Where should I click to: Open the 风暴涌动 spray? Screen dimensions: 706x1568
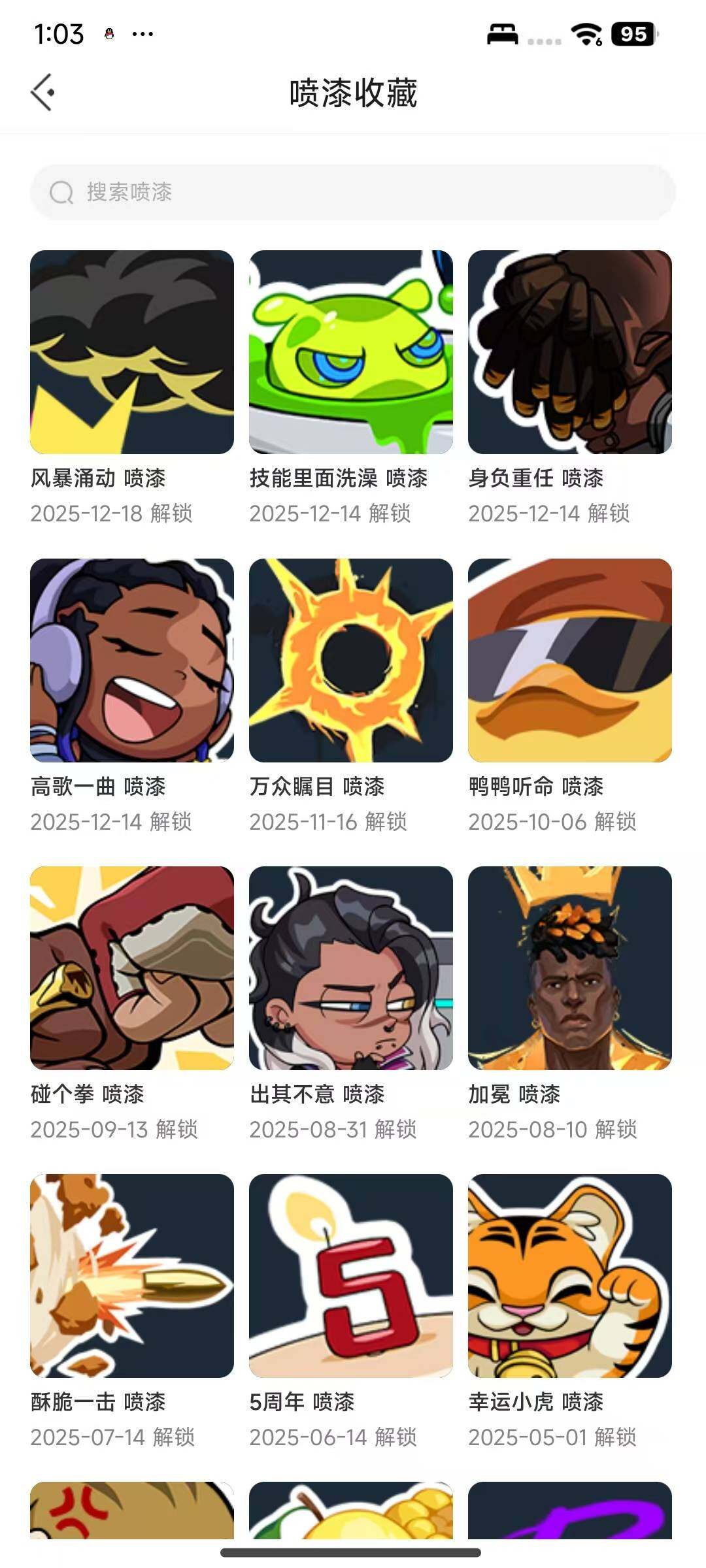(132, 352)
